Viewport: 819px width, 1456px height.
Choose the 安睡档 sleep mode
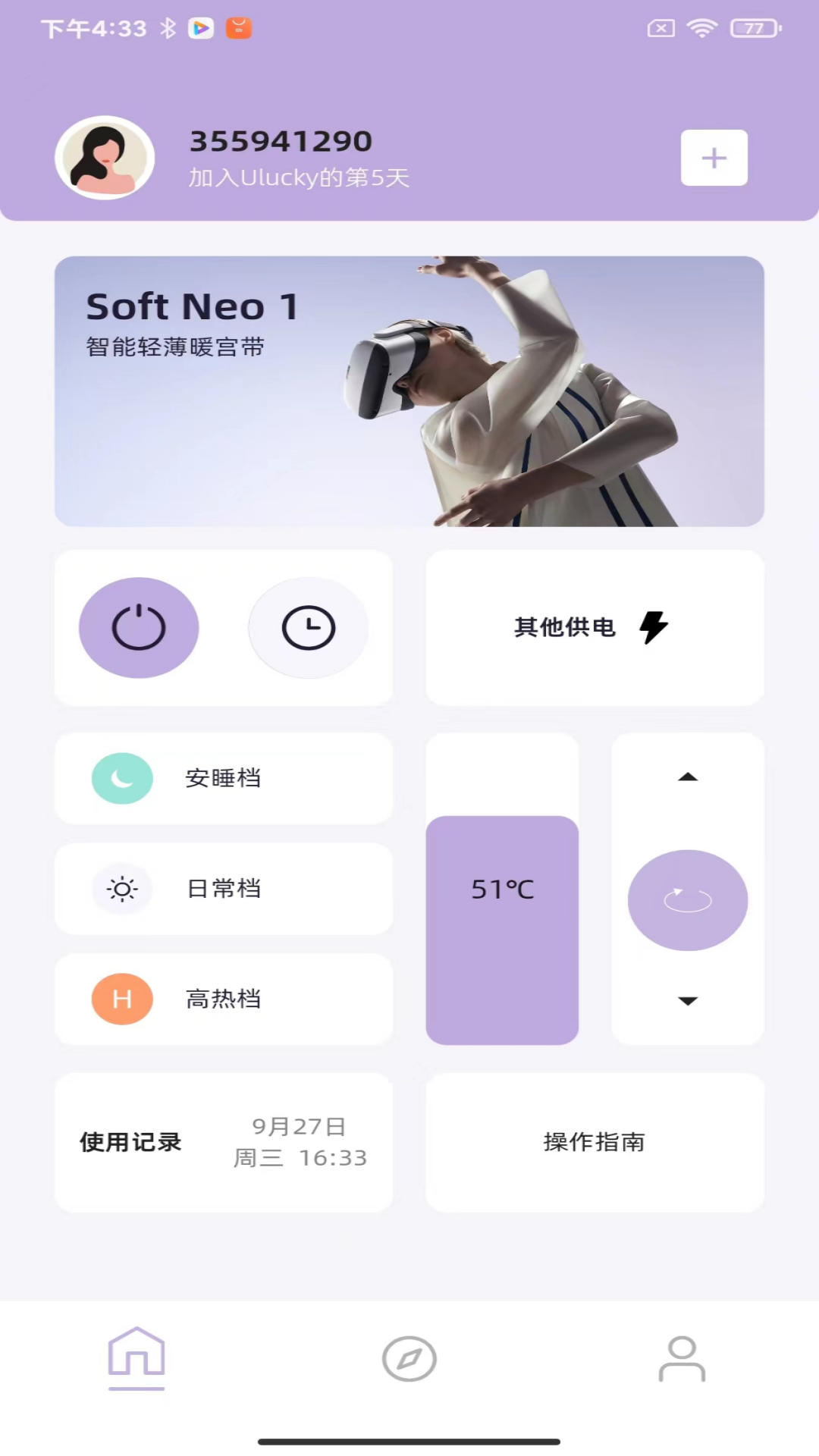point(224,779)
